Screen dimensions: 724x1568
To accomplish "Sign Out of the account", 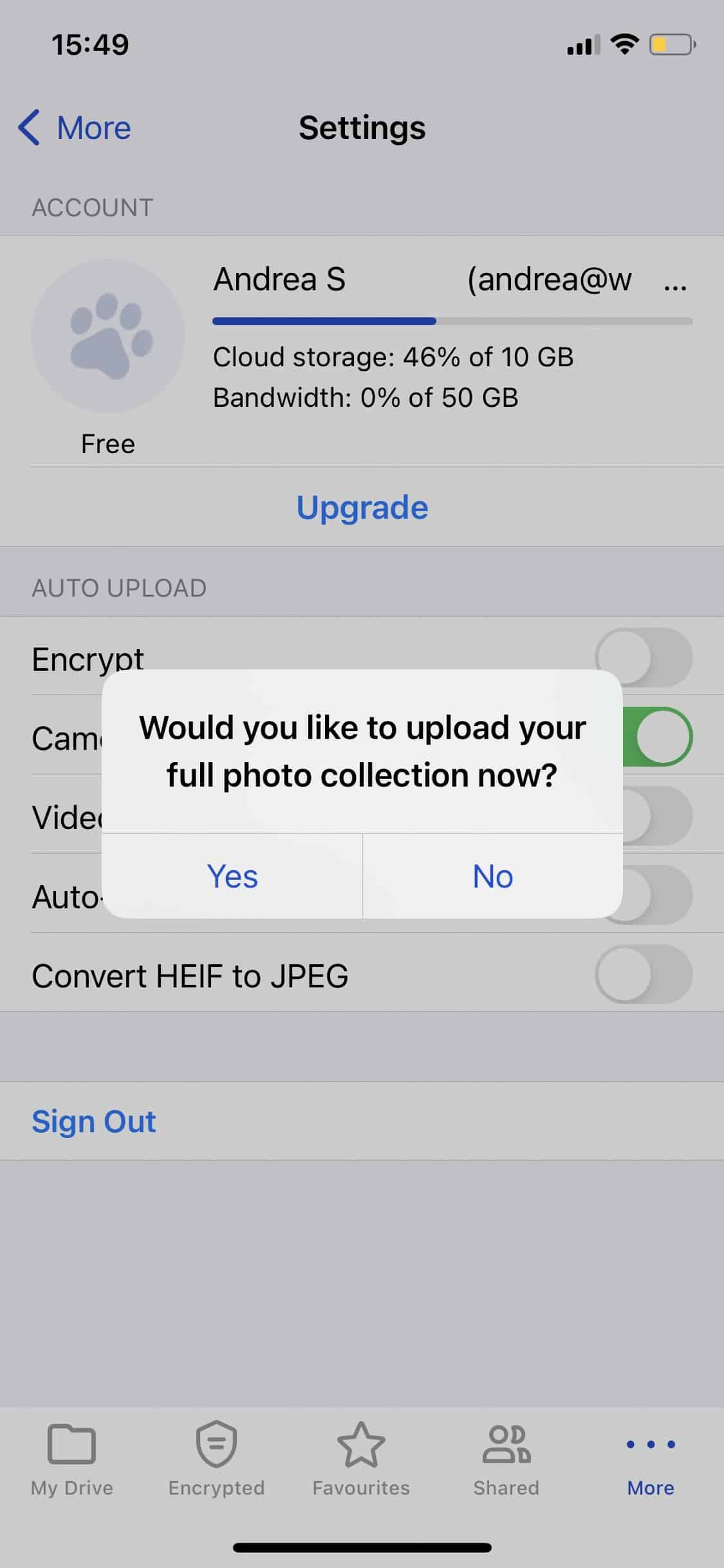I will click(94, 1121).
